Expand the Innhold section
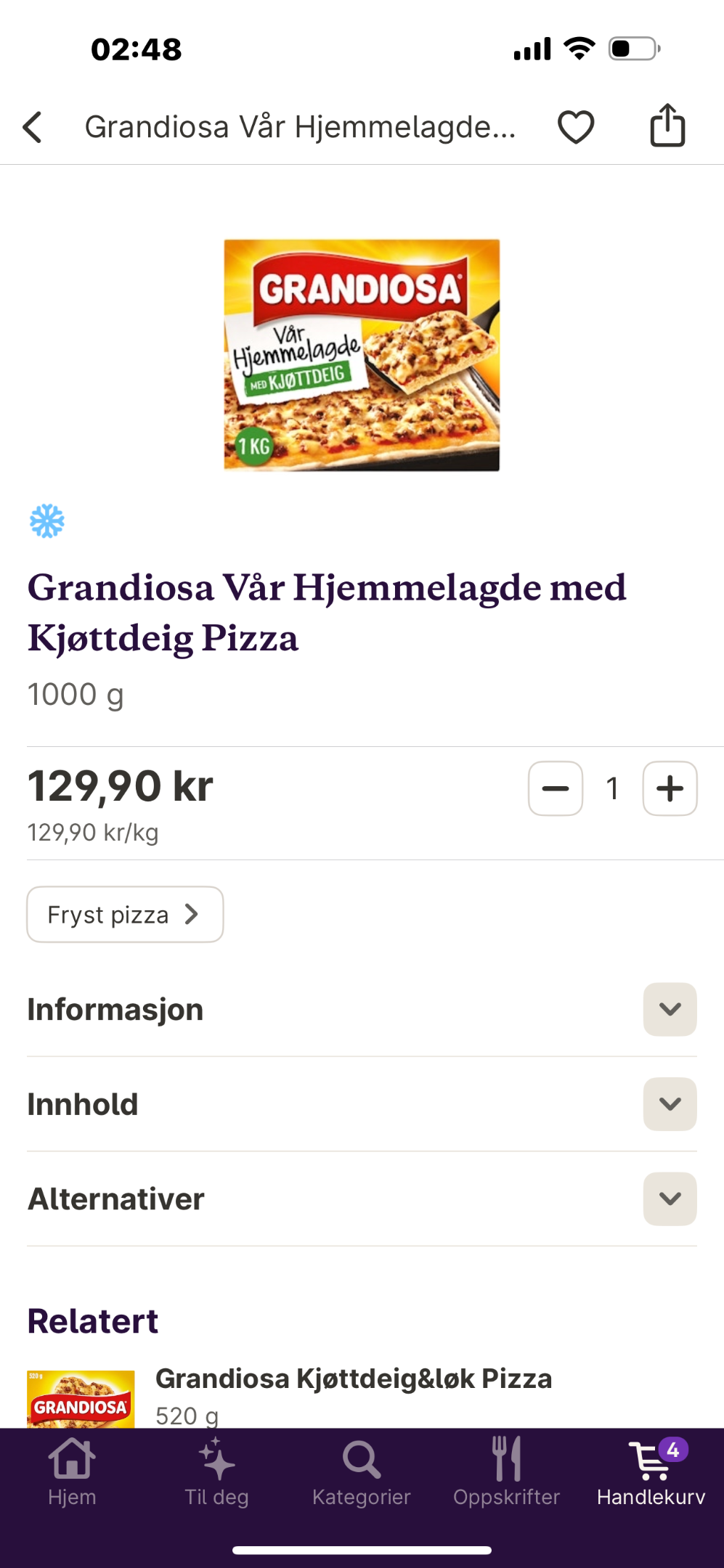 coord(362,1104)
